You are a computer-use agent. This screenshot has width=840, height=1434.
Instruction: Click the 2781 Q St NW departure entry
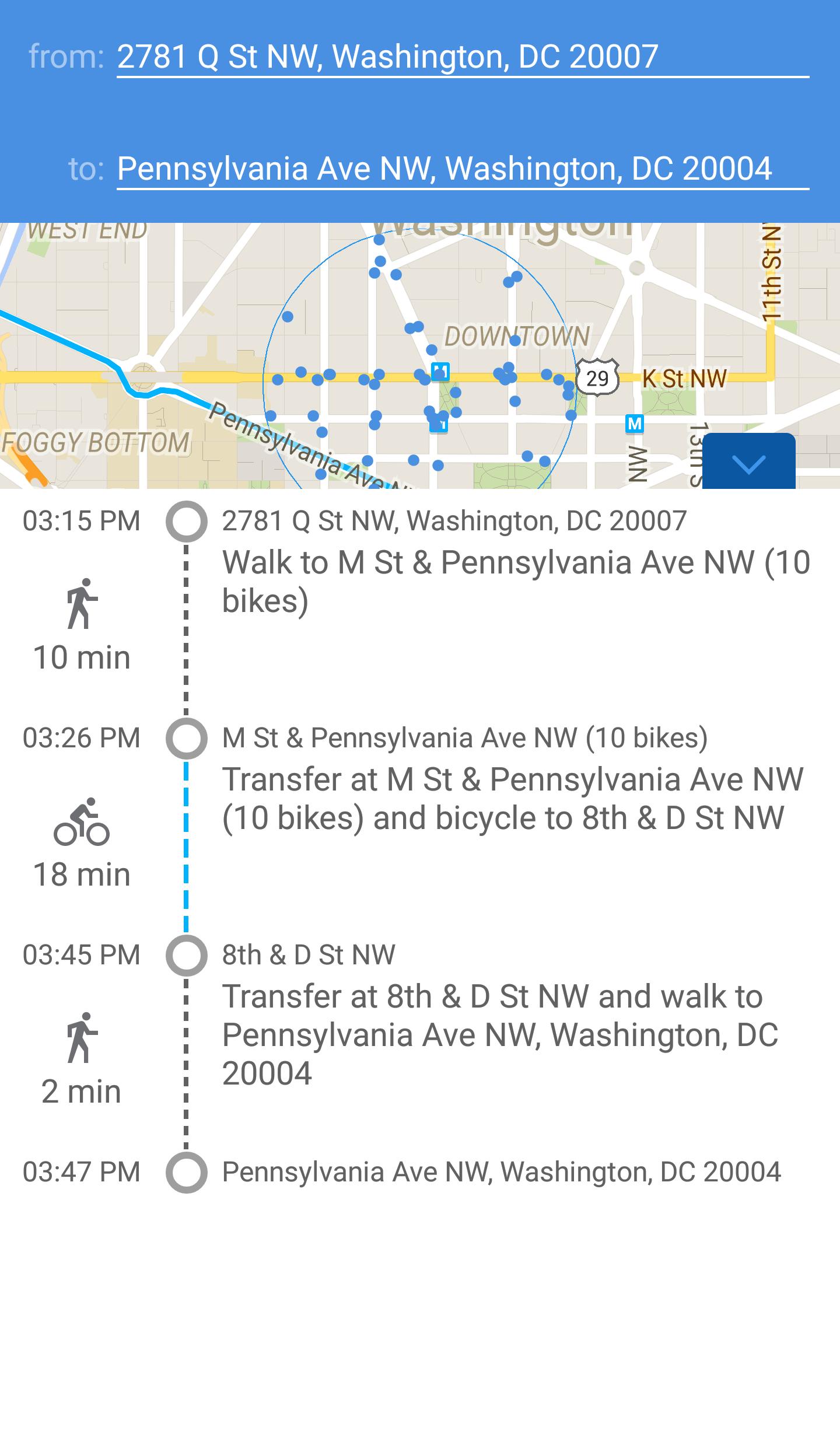pos(455,521)
